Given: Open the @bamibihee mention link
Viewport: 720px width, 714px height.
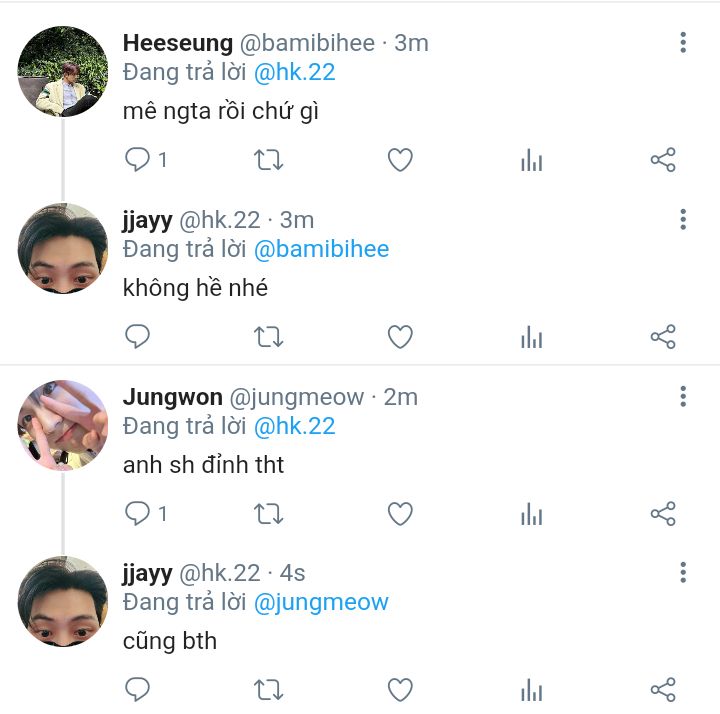Looking at the screenshot, I should (321, 249).
